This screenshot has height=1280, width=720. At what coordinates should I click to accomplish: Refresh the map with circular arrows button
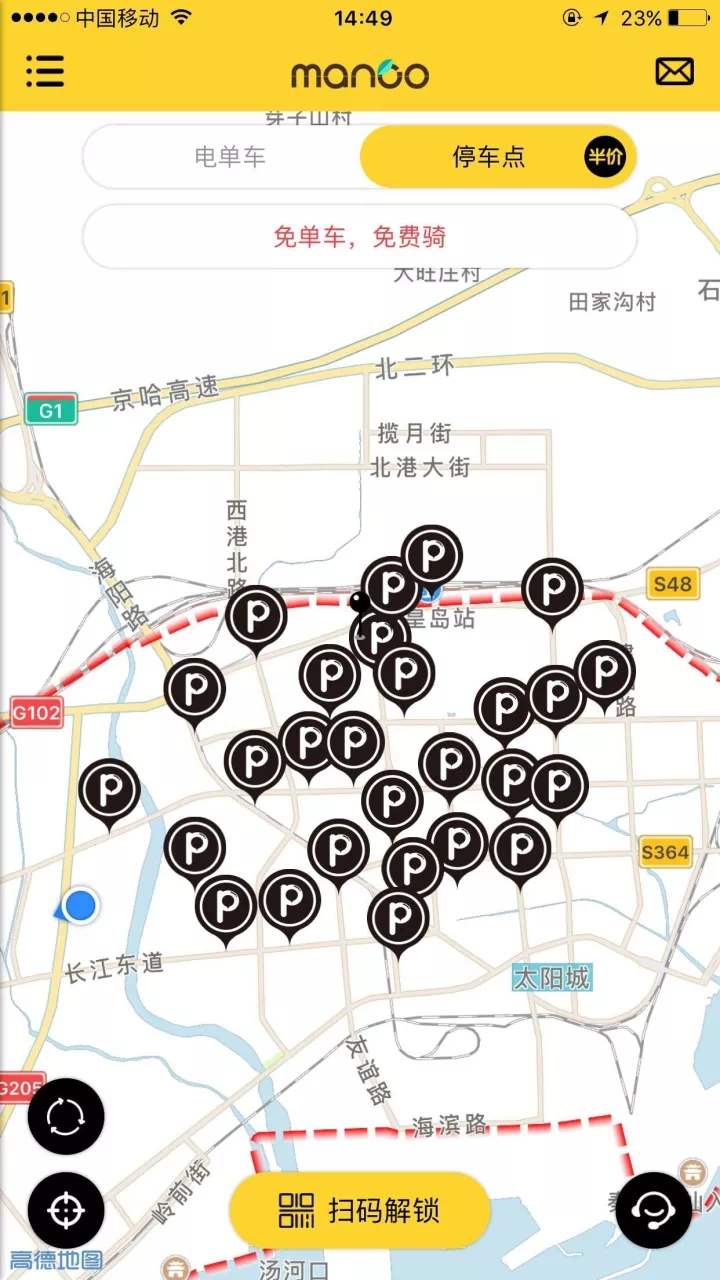click(66, 1117)
